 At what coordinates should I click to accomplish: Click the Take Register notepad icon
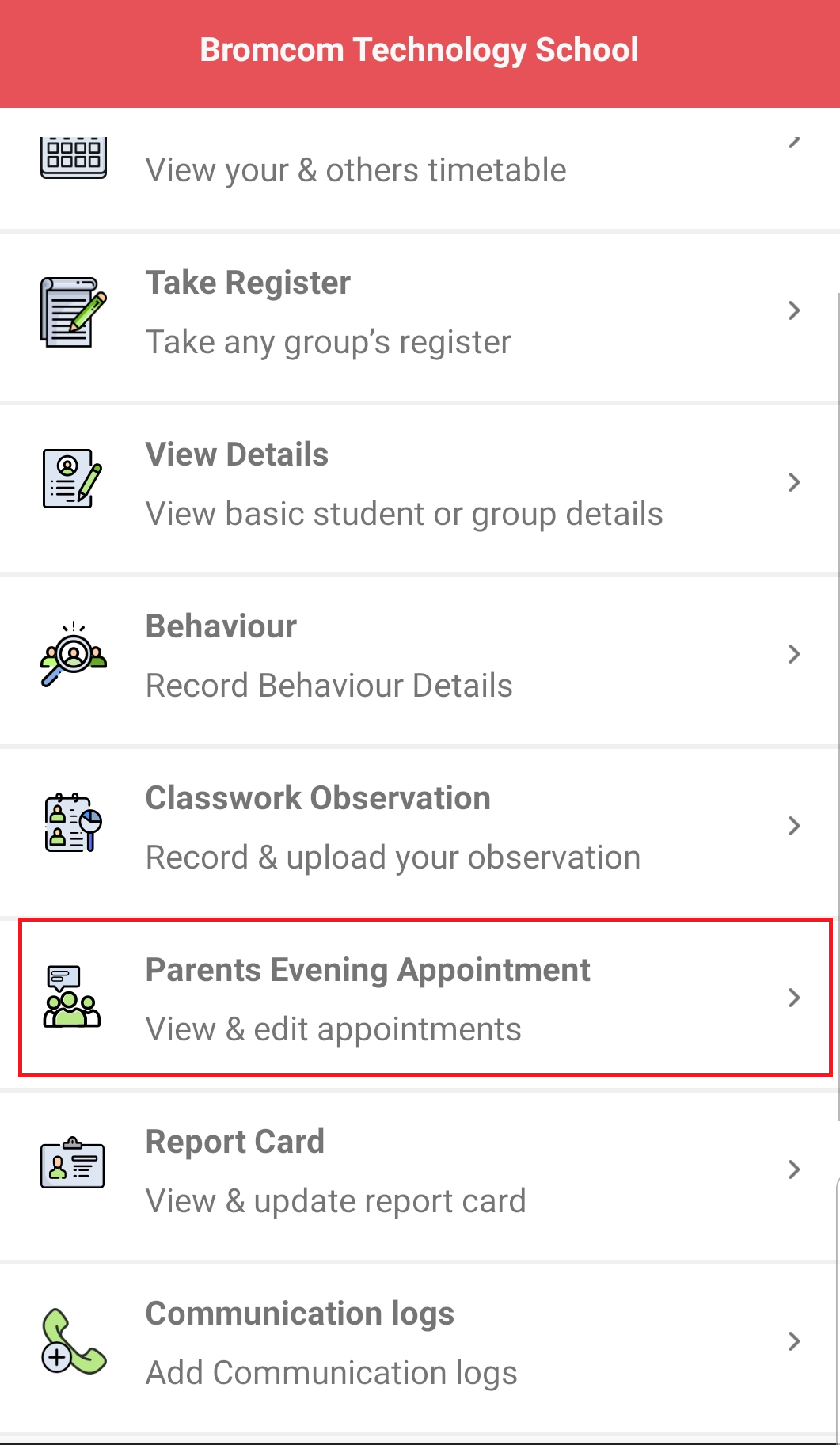[x=71, y=311]
